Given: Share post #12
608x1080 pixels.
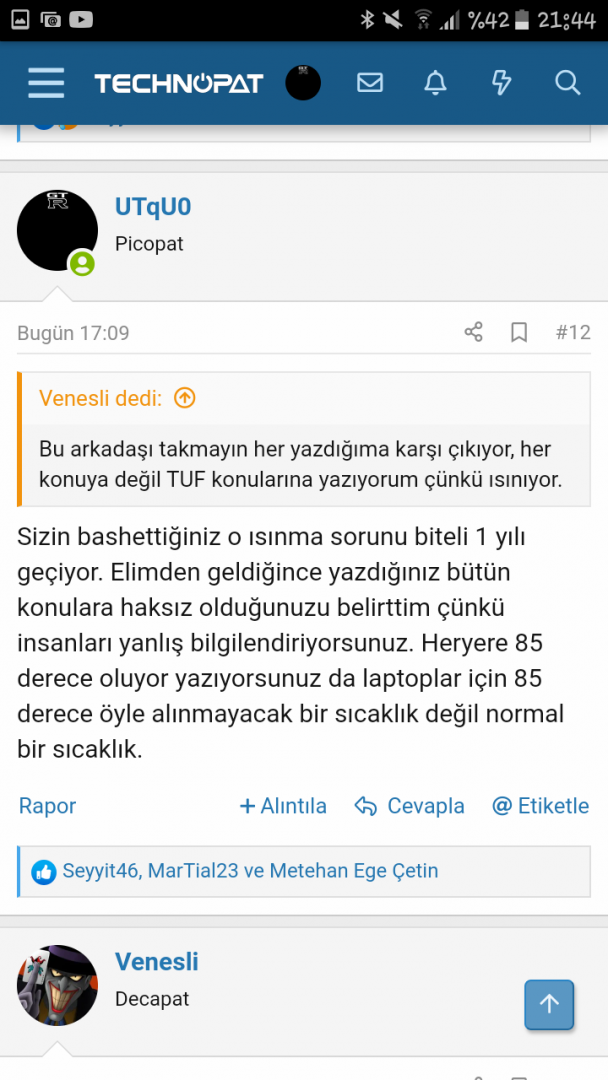Looking at the screenshot, I should (474, 332).
